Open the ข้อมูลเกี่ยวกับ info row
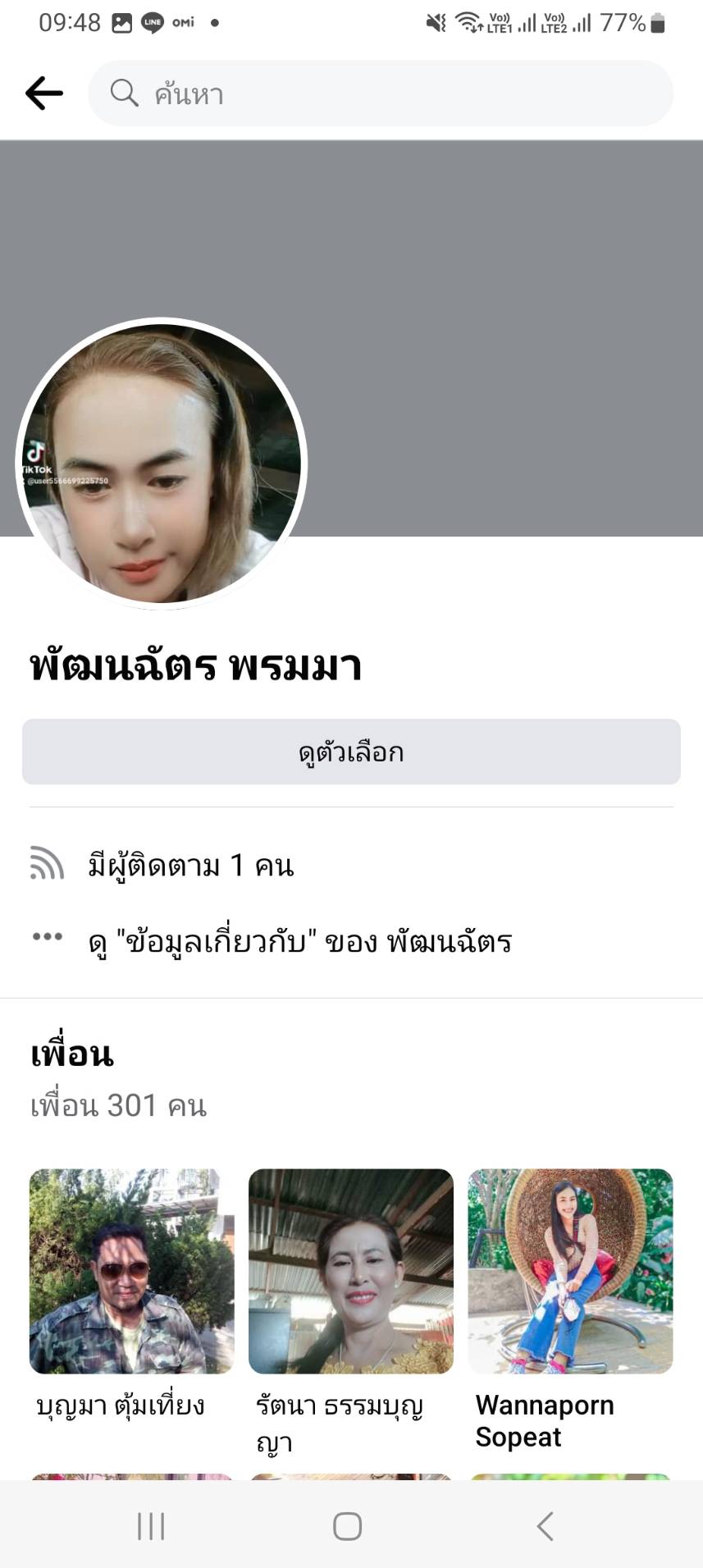Viewport: 703px width, 1568px height. pyautogui.click(x=299, y=941)
